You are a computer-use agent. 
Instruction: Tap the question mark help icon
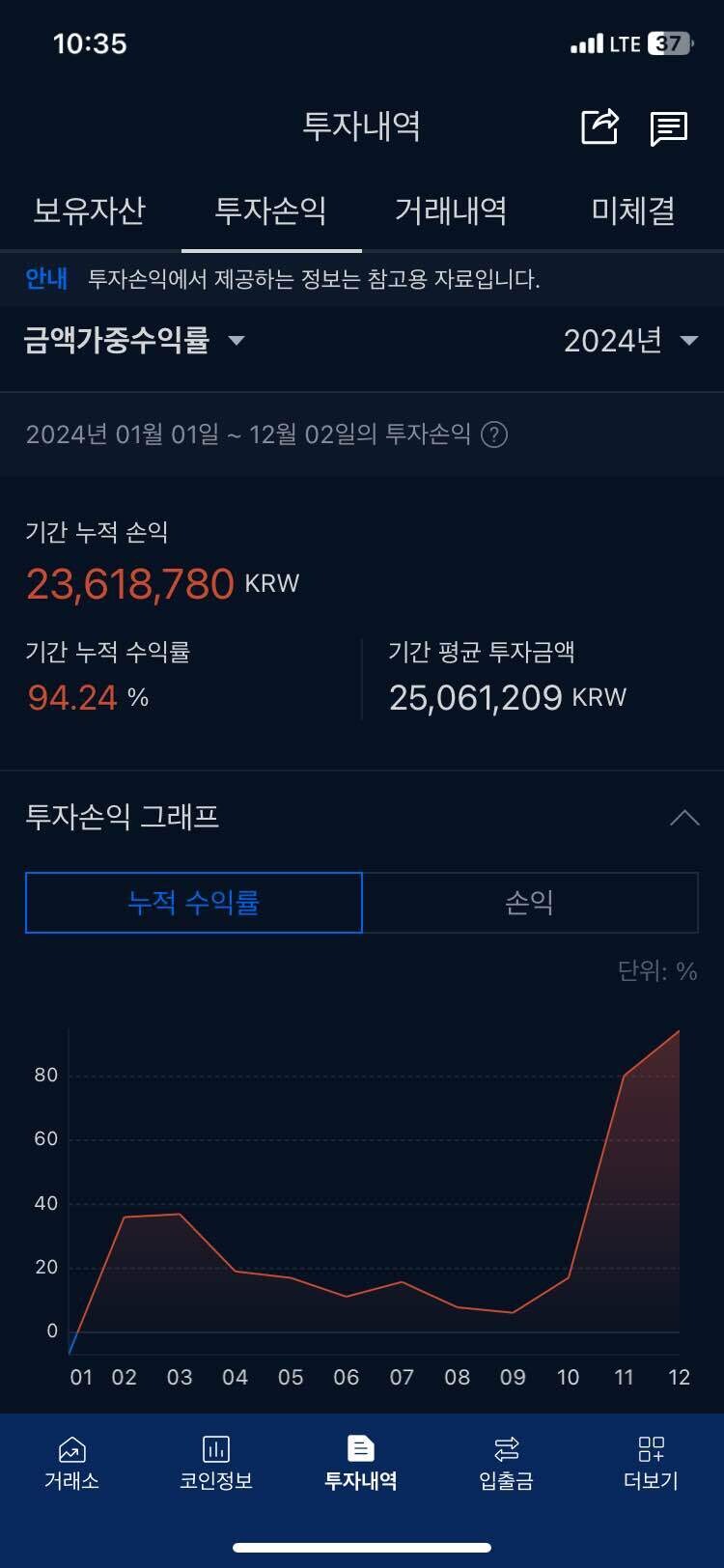pyautogui.click(x=495, y=436)
